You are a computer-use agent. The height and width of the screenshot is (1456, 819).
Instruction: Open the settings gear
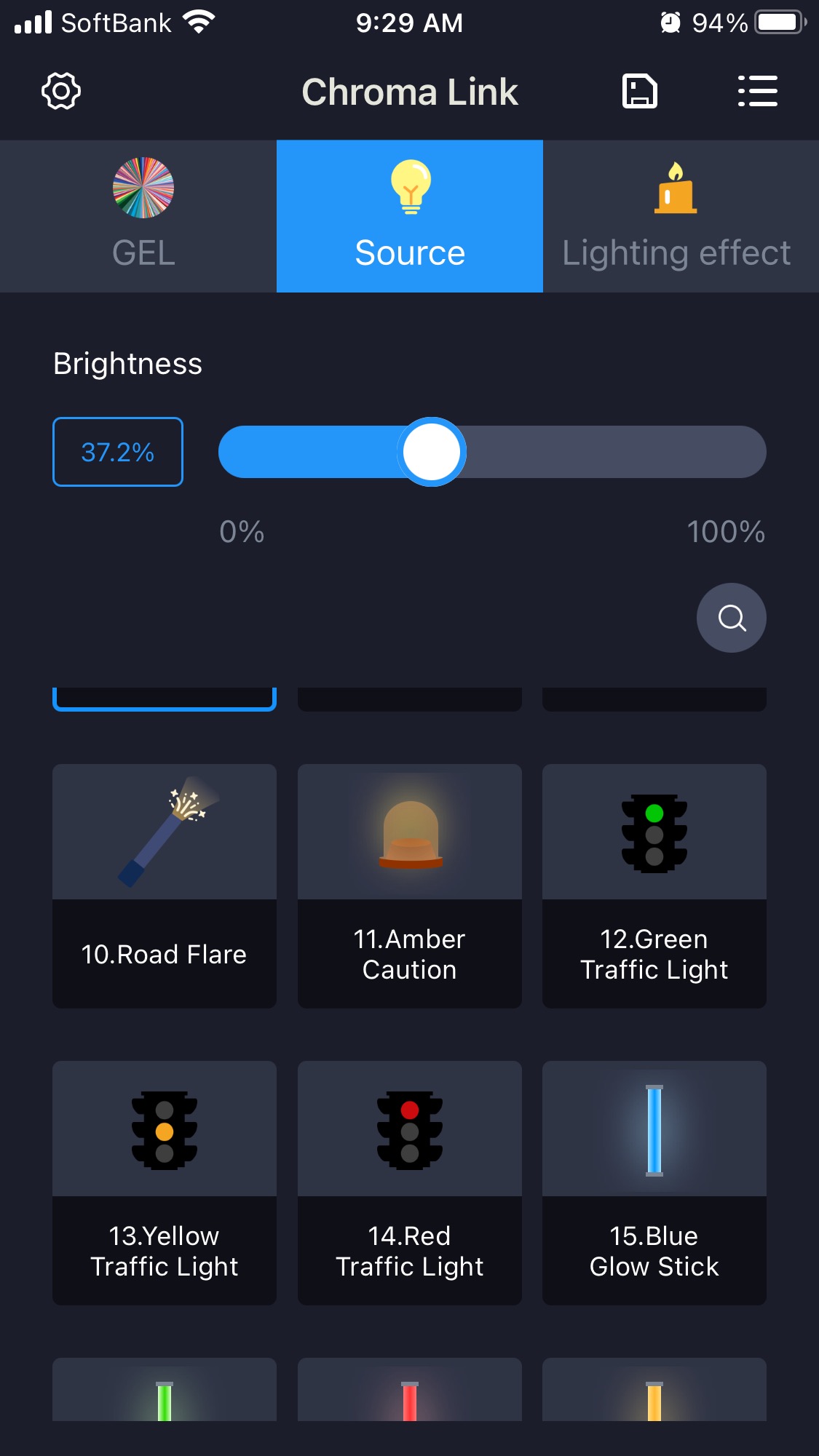61,92
